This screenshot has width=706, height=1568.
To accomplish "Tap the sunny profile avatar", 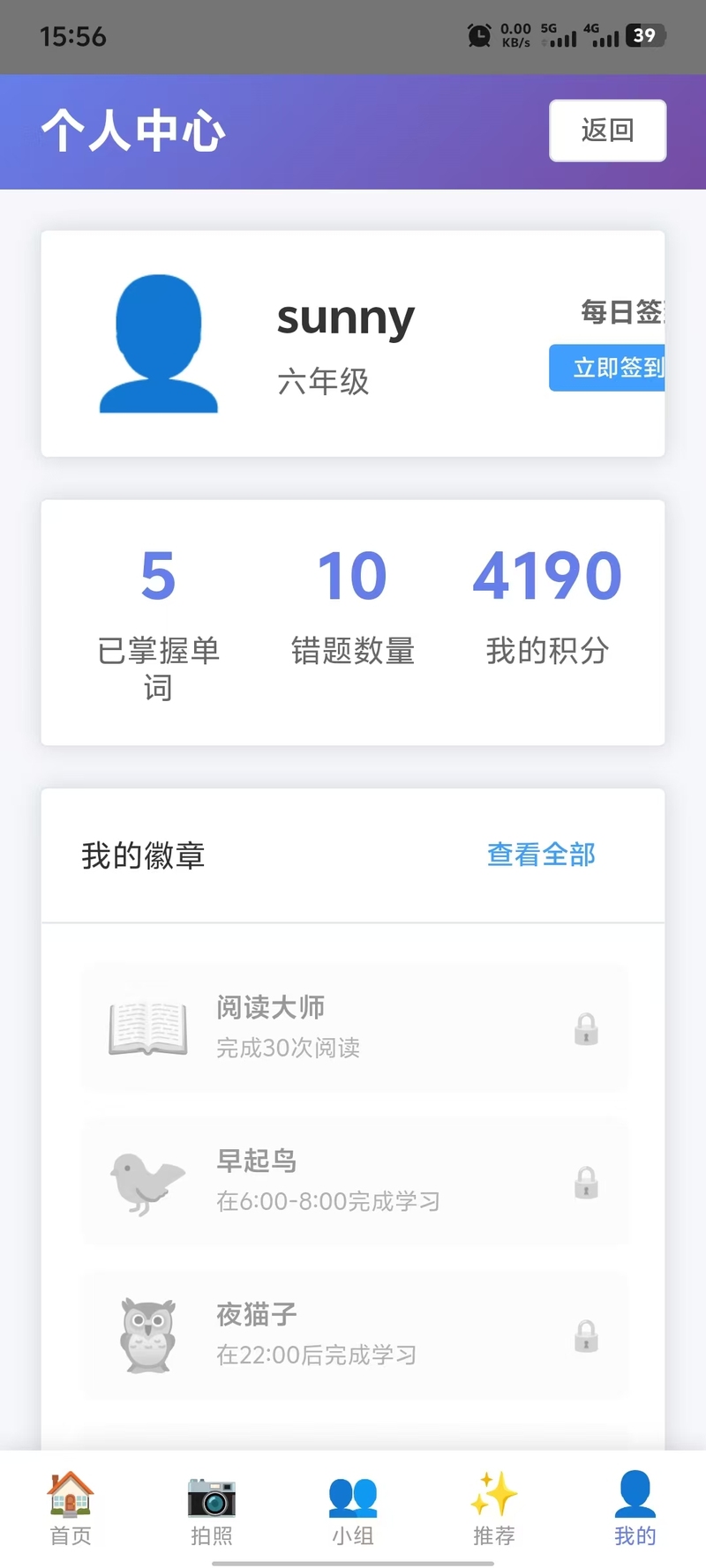I will tap(159, 344).
